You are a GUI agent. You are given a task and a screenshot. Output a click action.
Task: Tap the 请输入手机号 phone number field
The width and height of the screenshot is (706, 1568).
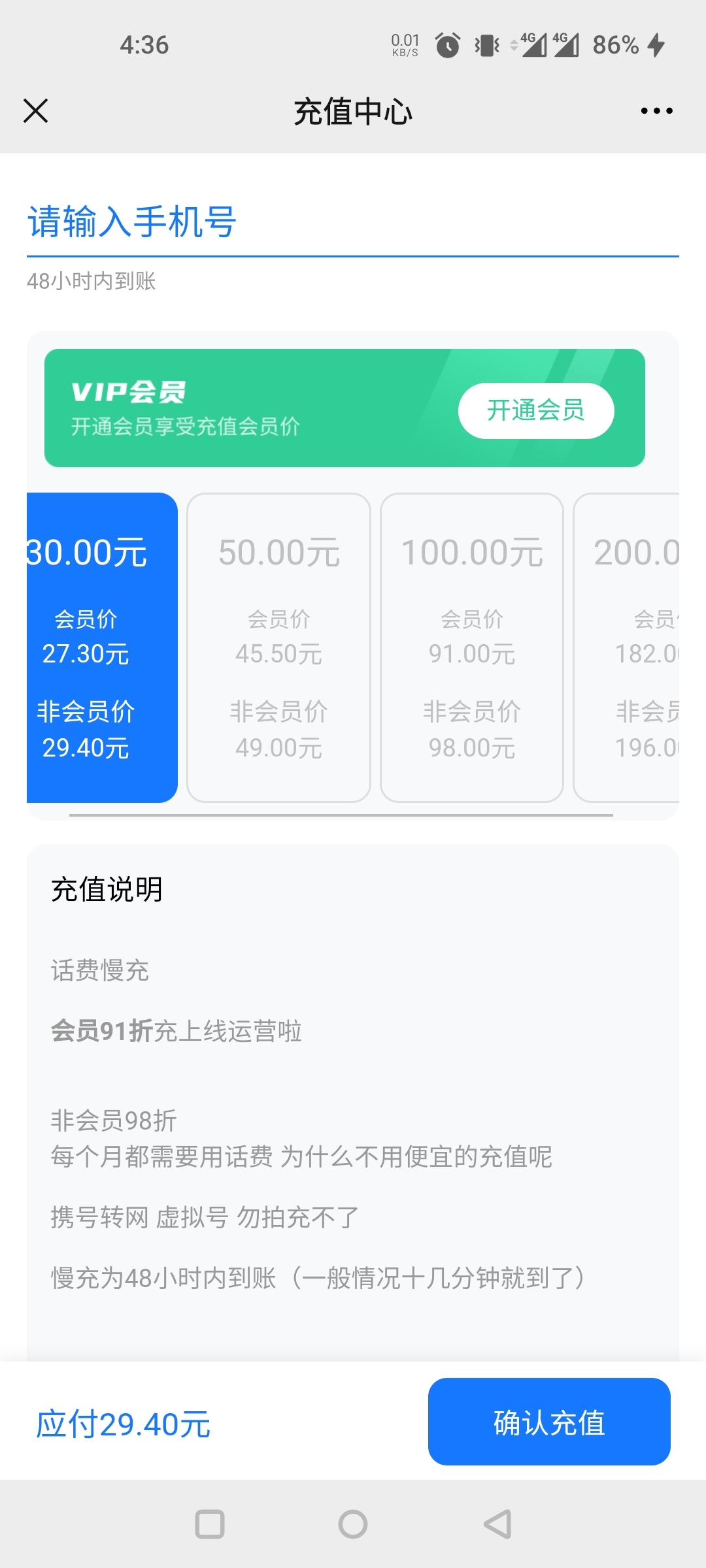[352, 222]
